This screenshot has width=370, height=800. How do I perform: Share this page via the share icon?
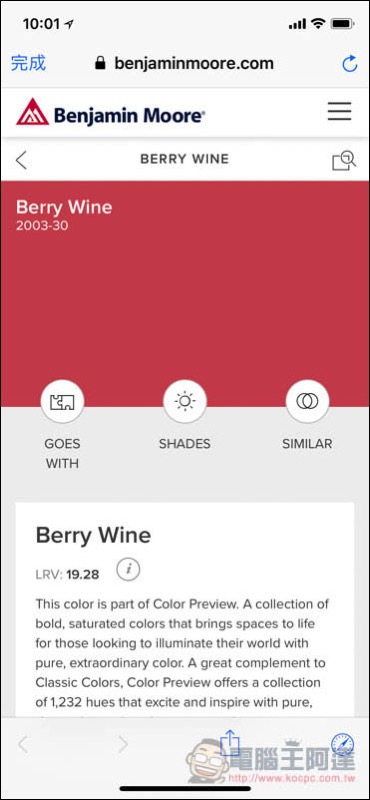pos(230,744)
